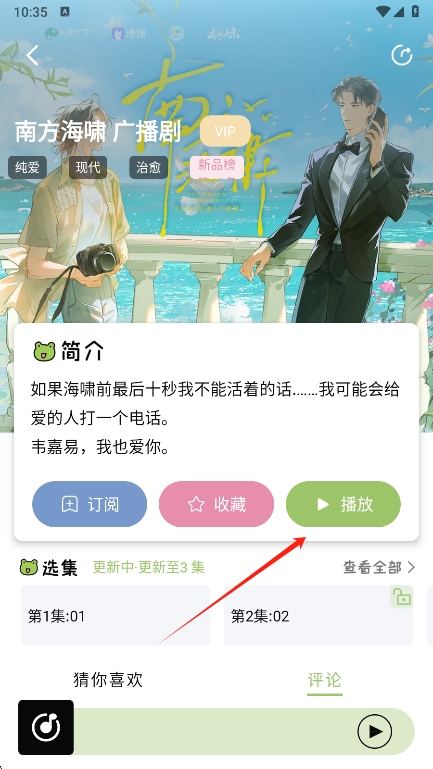433x769 pixels.
Task: Switch to the 评论 tab
Action: point(324,680)
